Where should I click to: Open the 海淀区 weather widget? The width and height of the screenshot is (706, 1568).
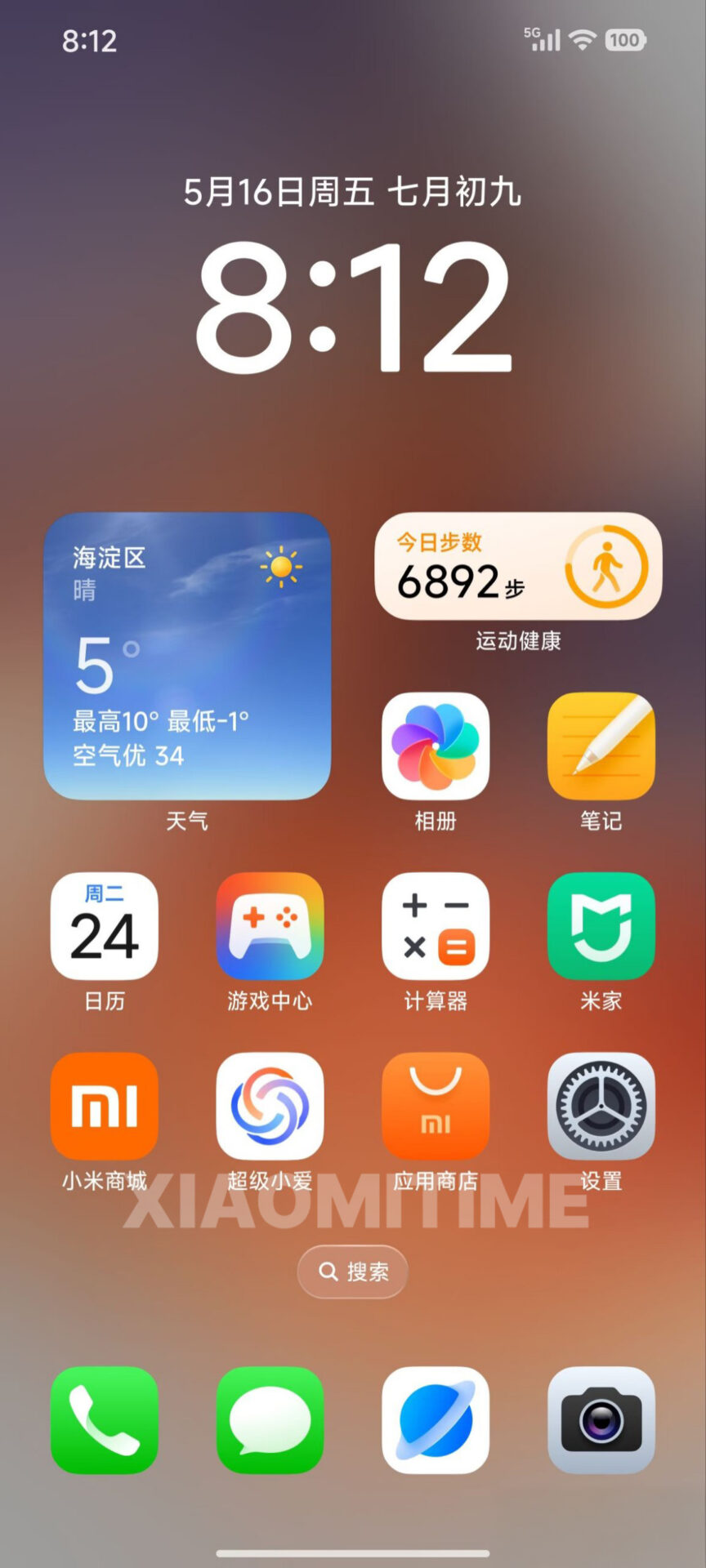click(187, 656)
